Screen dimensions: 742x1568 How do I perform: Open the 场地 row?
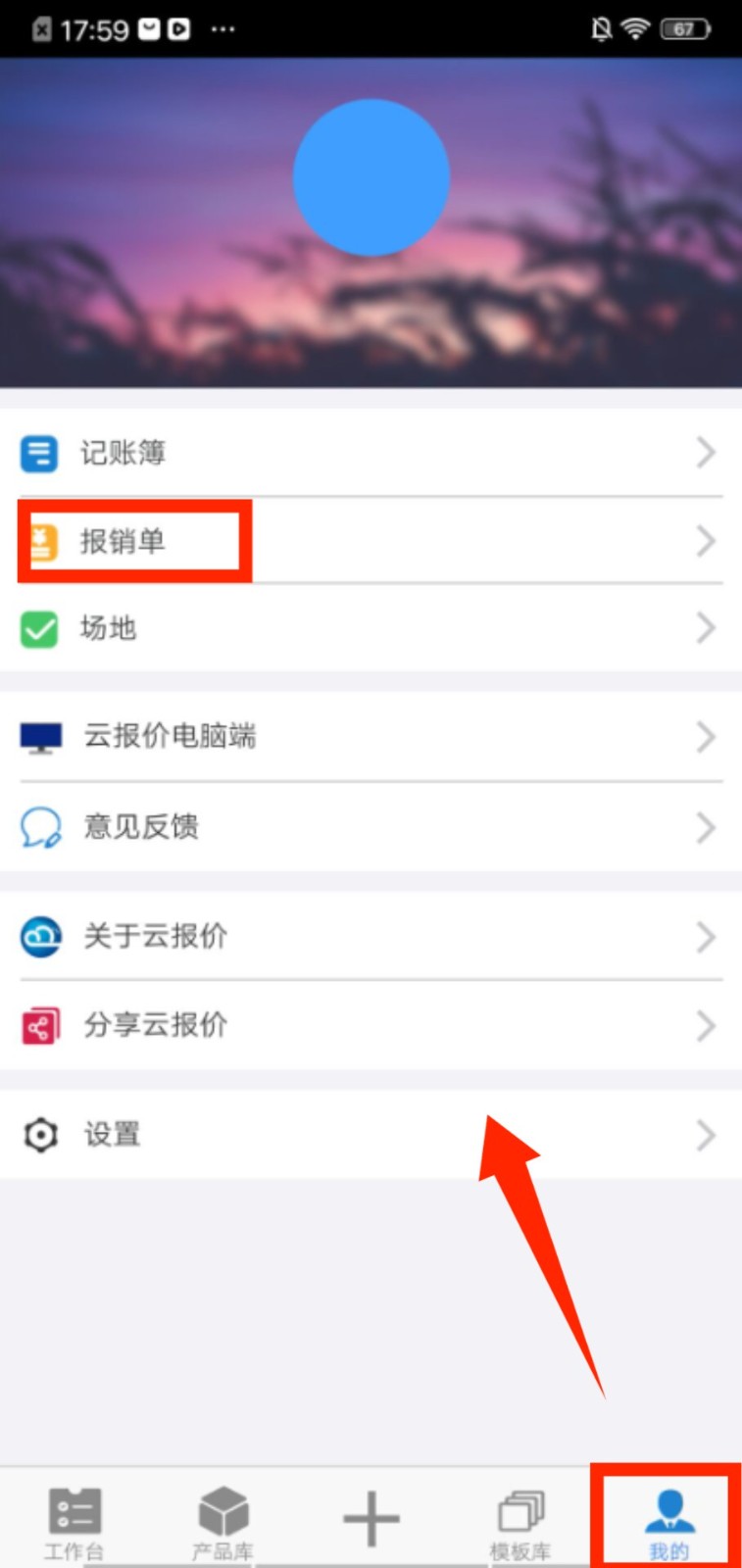tap(371, 628)
